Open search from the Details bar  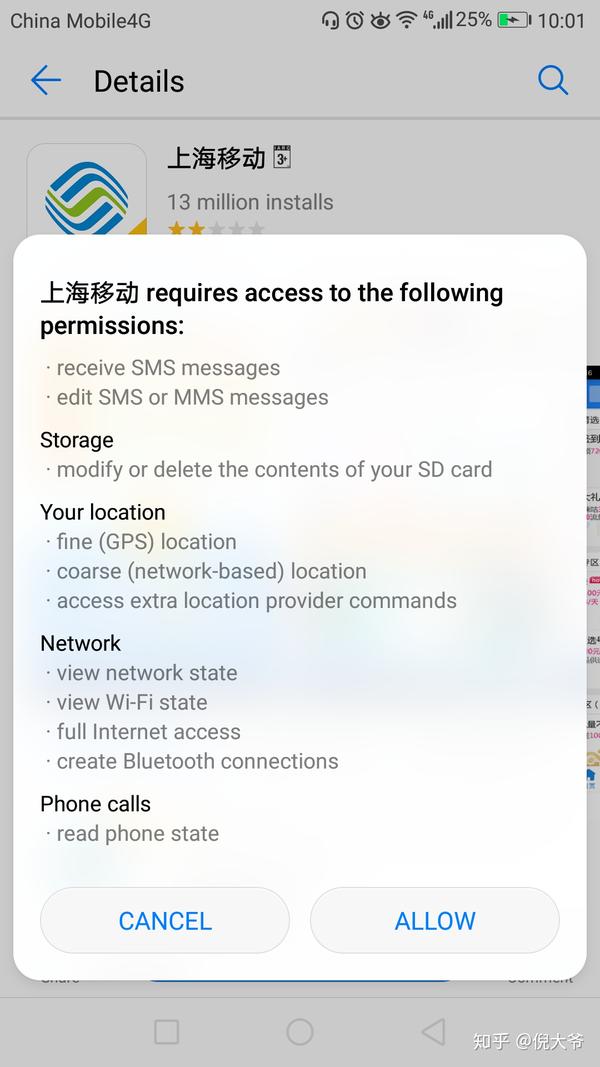pyautogui.click(x=553, y=80)
